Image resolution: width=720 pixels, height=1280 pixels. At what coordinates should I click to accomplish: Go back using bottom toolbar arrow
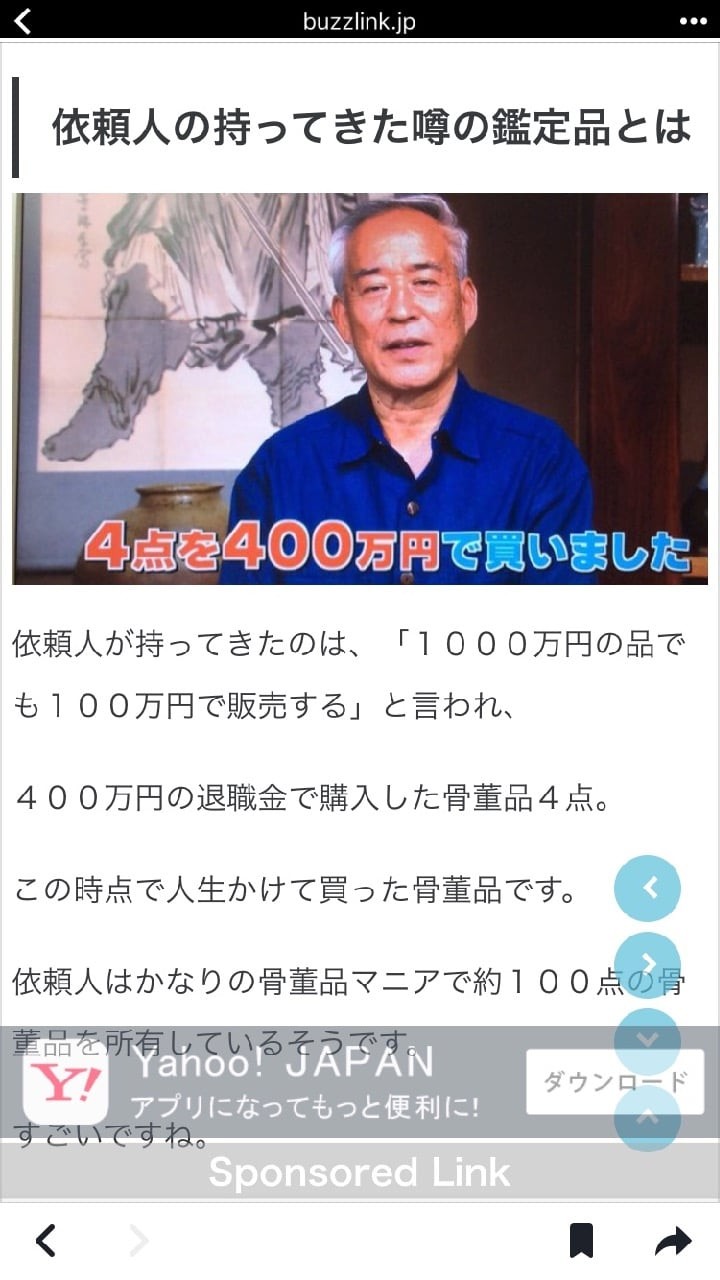click(45, 1241)
